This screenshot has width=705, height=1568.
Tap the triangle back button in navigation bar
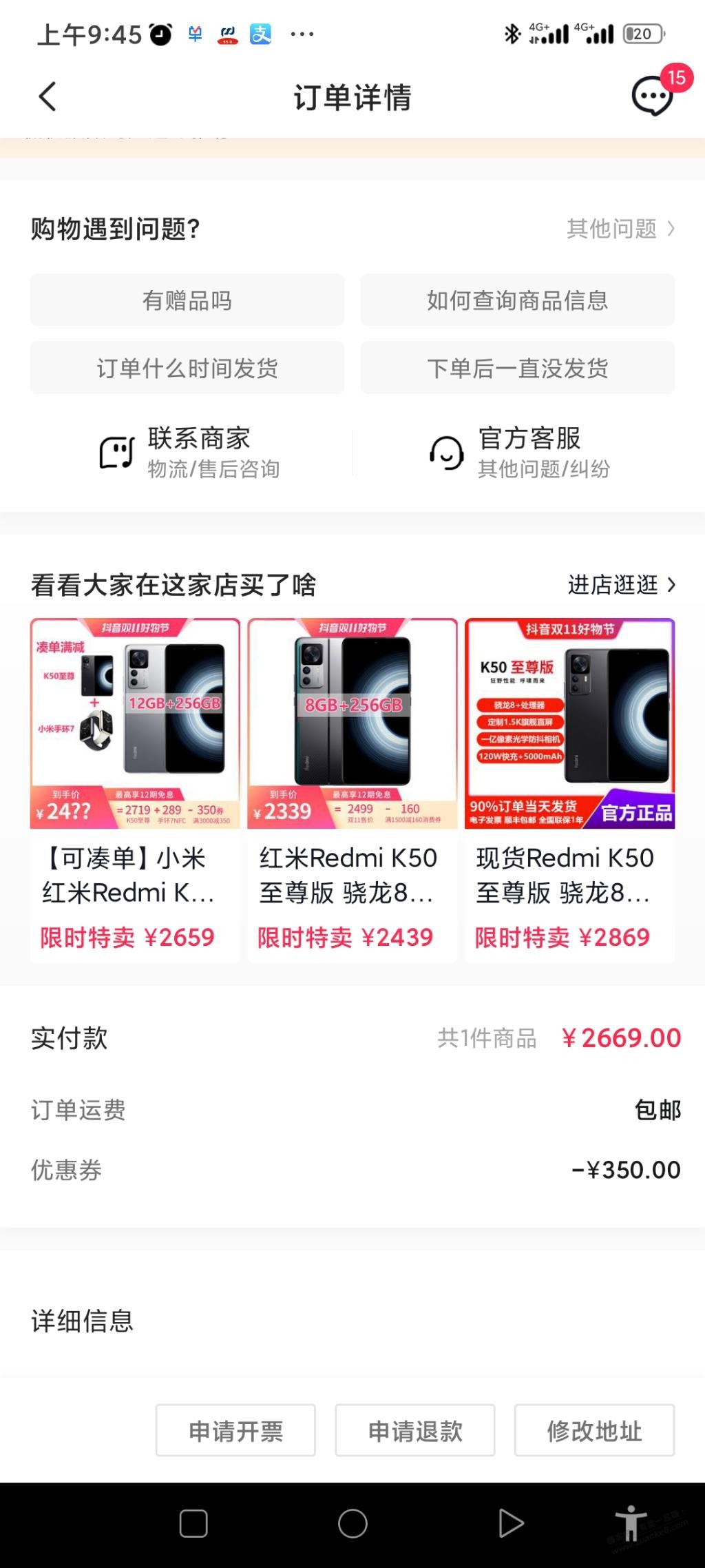click(x=509, y=1524)
